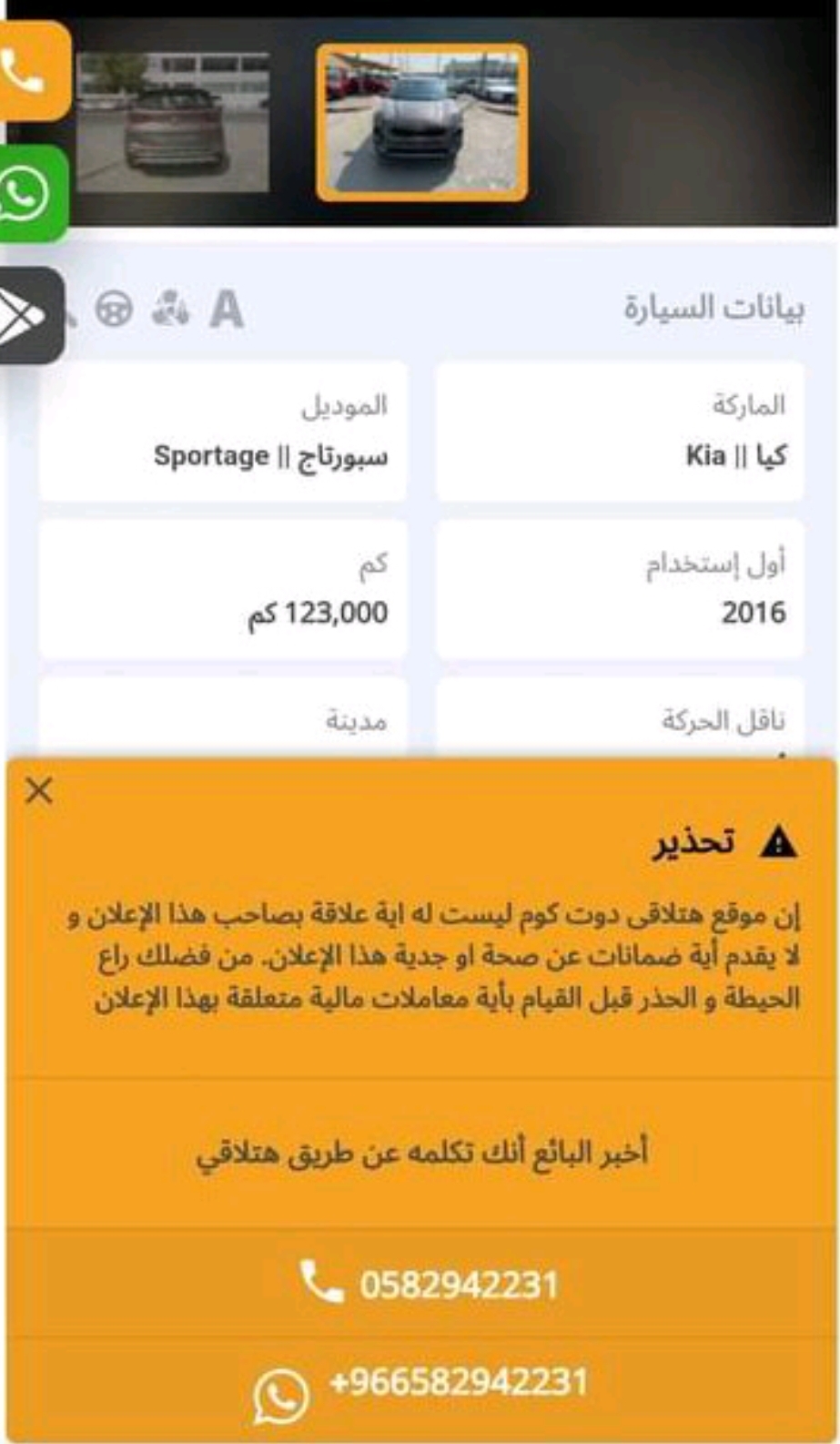This screenshot has height=1444, width=840.
Task: Close the orange warning popup
Action: [39, 790]
